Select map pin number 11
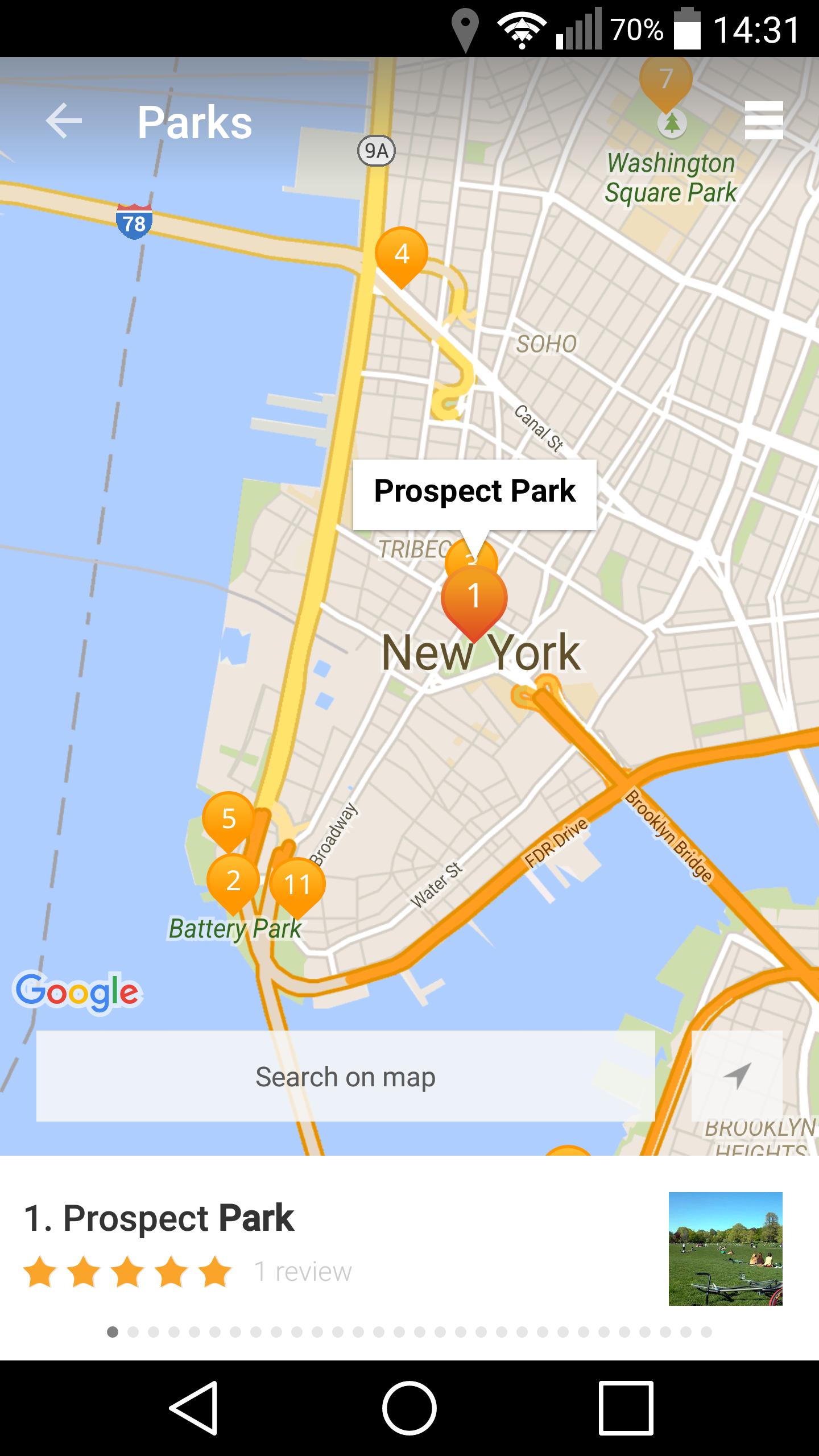The image size is (819, 1456). click(297, 884)
